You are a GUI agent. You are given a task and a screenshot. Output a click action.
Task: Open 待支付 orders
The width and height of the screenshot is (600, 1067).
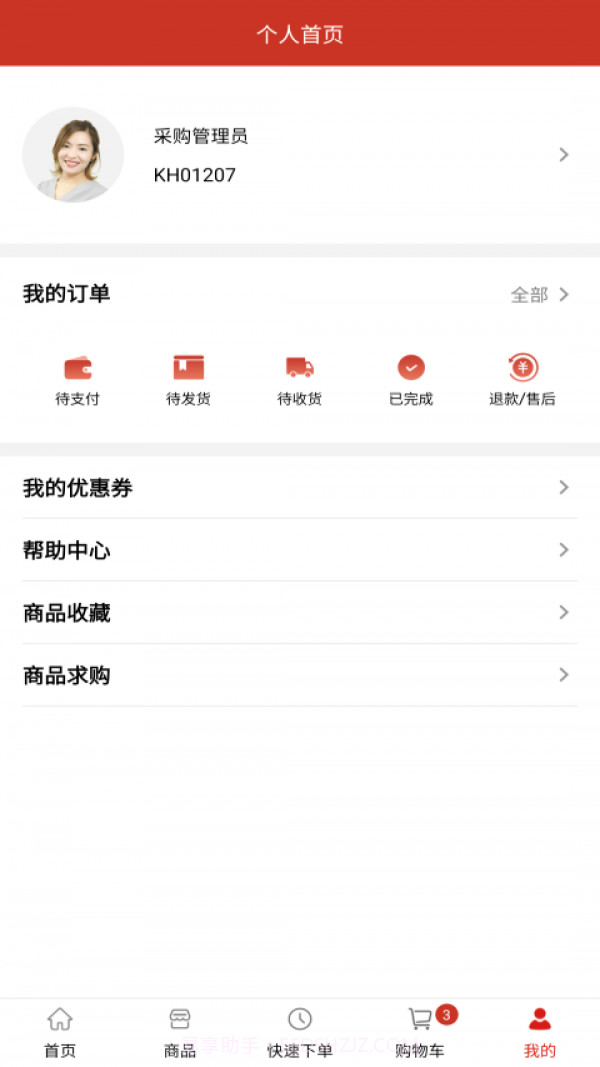click(77, 380)
